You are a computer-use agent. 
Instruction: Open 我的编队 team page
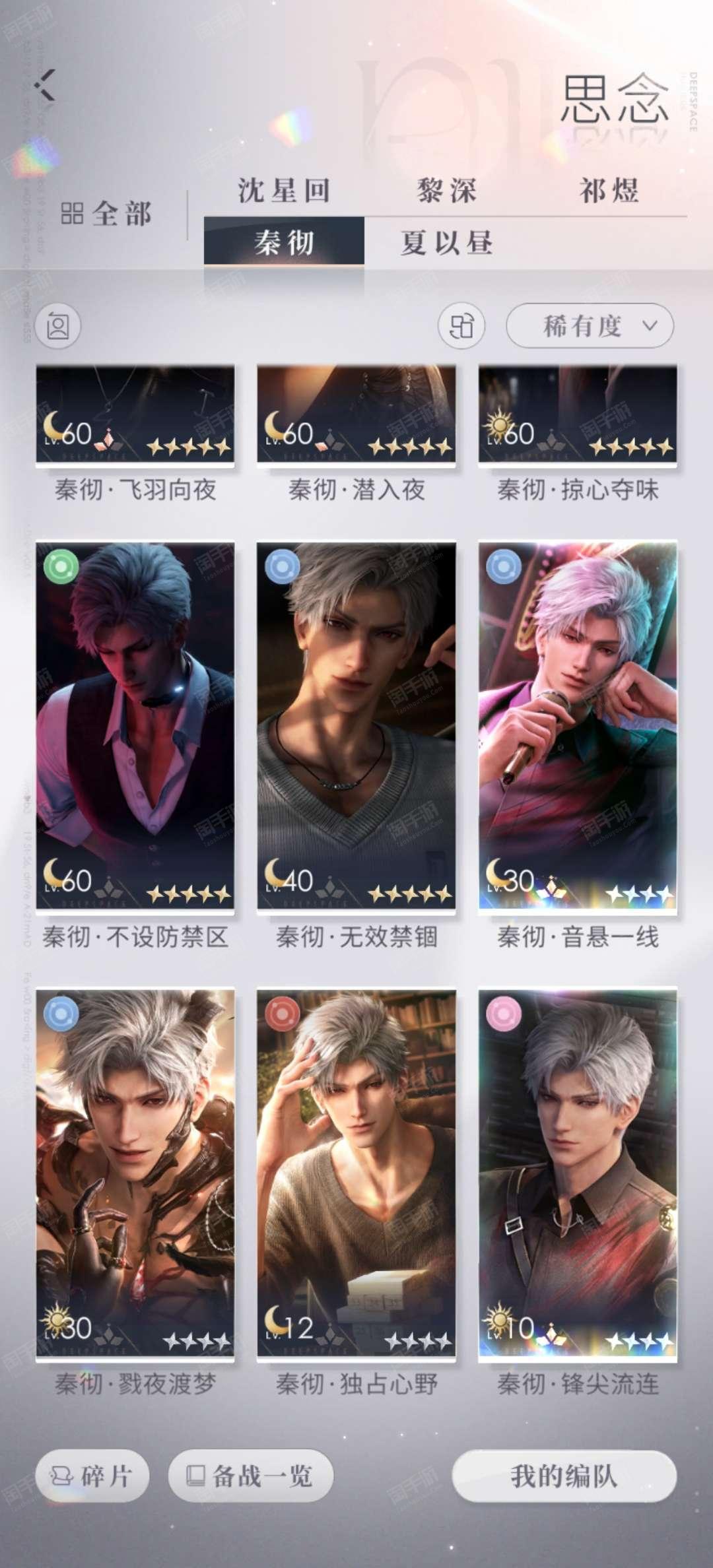(x=564, y=1476)
